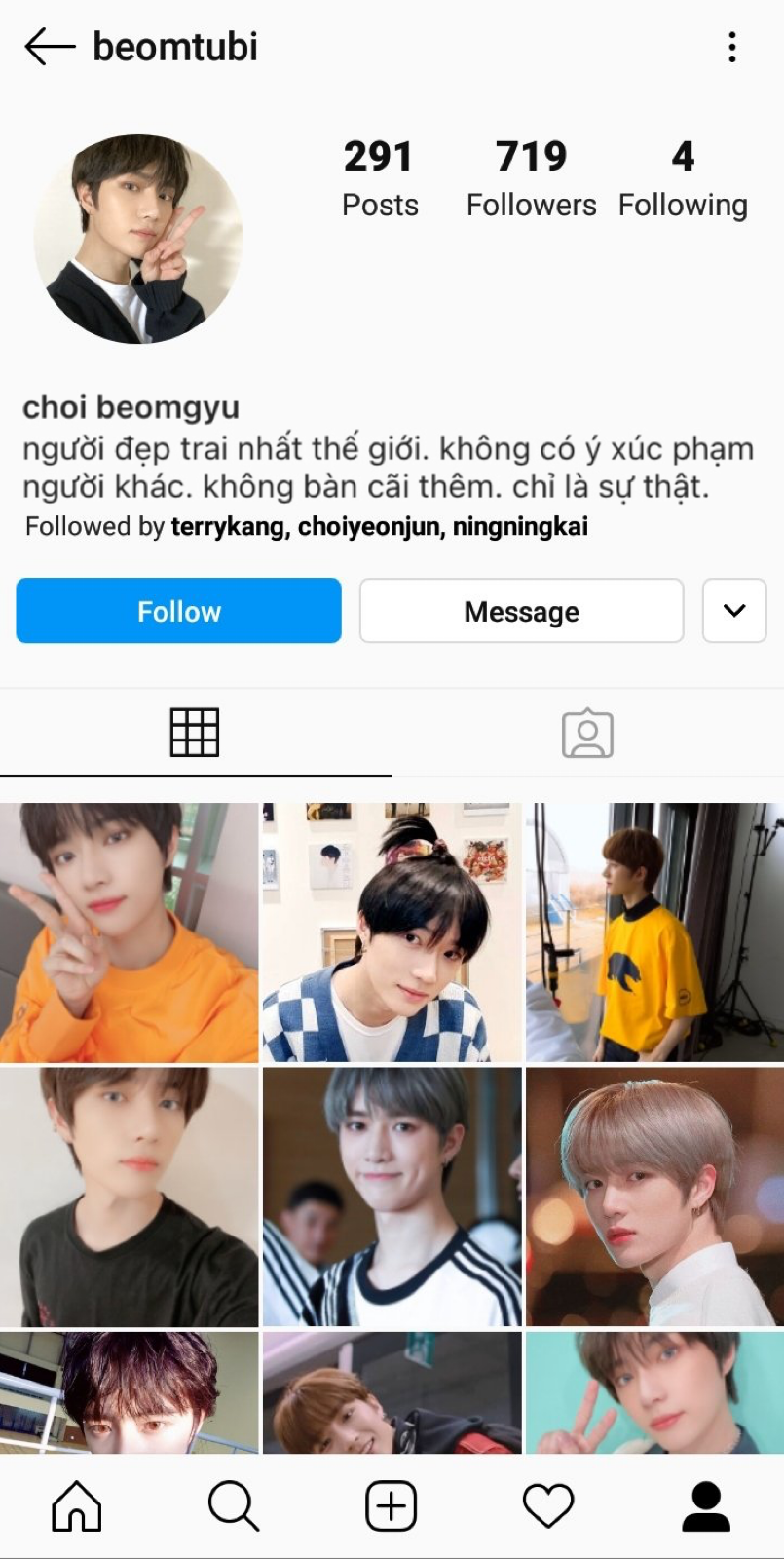The image size is (784, 1559).
Task: Open the black t-shirt selfie post
Action: [x=130, y=1197]
